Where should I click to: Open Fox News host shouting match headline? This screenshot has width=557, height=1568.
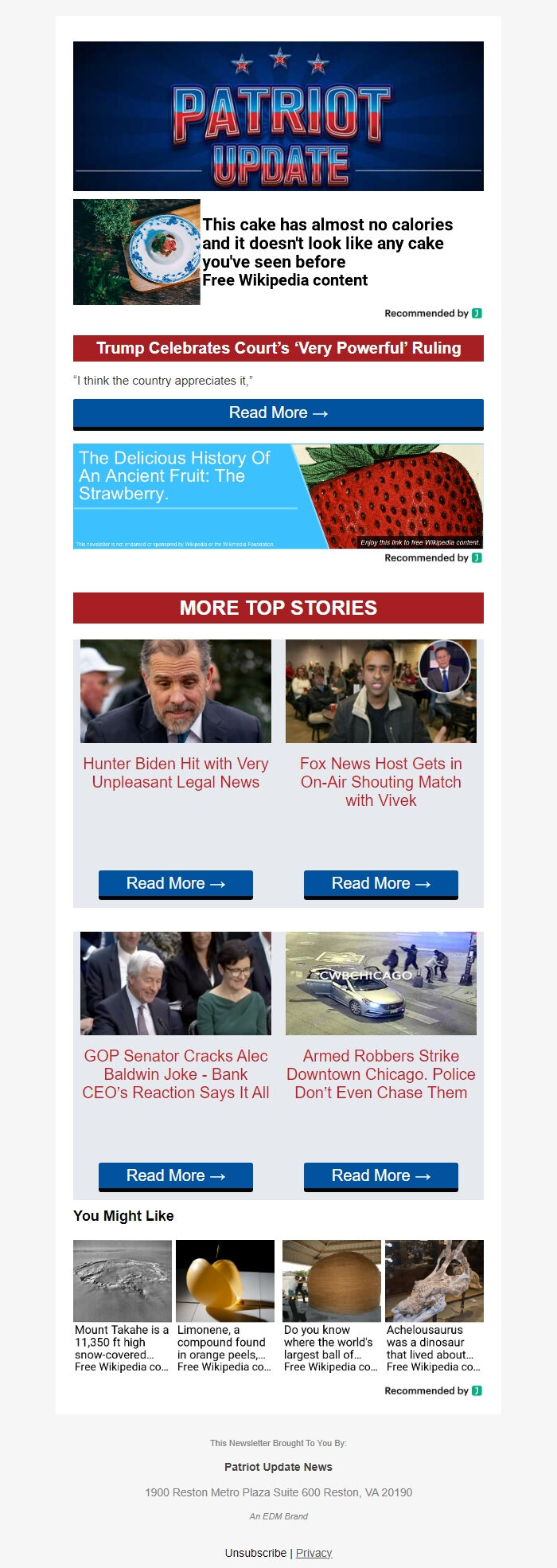tap(381, 781)
